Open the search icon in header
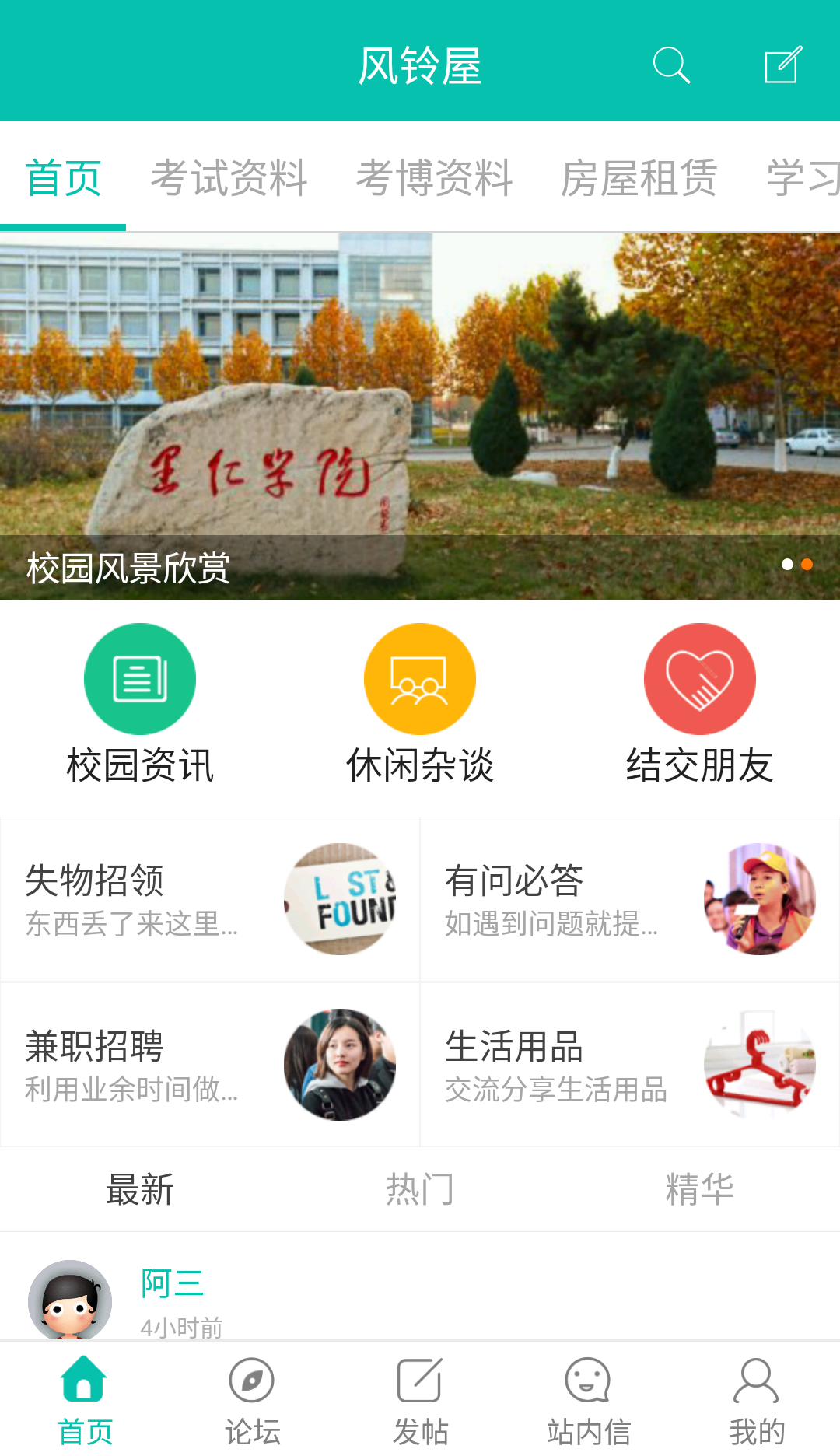Image resolution: width=840 pixels, height=1456 pixels. click(671, 65)
